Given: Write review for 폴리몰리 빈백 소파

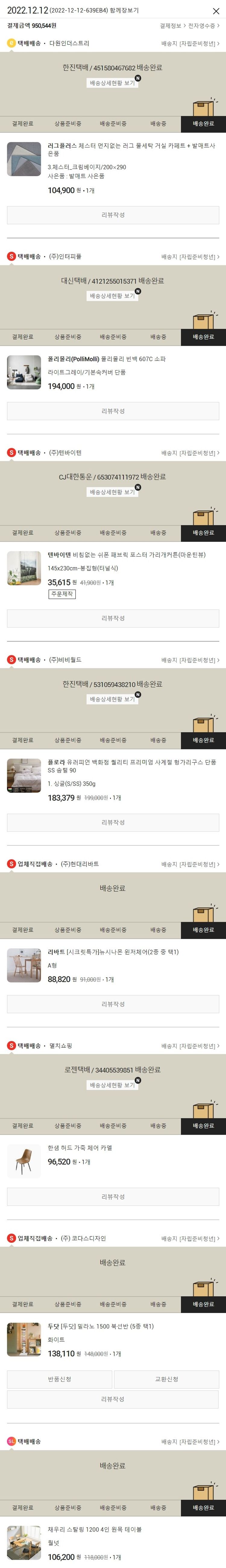Looking at the screenshot, I should pyautogui.click(x=112, y=411).
